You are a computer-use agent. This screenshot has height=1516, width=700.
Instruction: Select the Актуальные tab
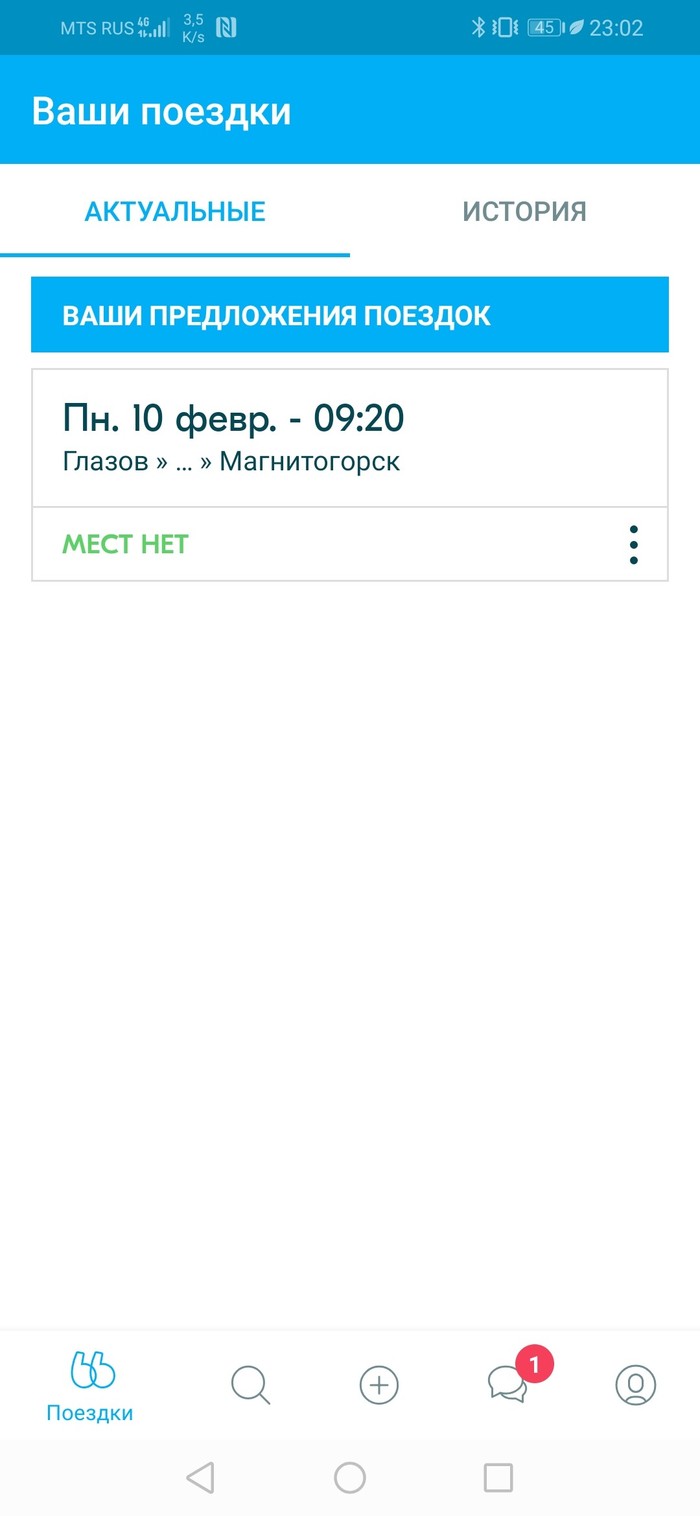coord(175,212)
